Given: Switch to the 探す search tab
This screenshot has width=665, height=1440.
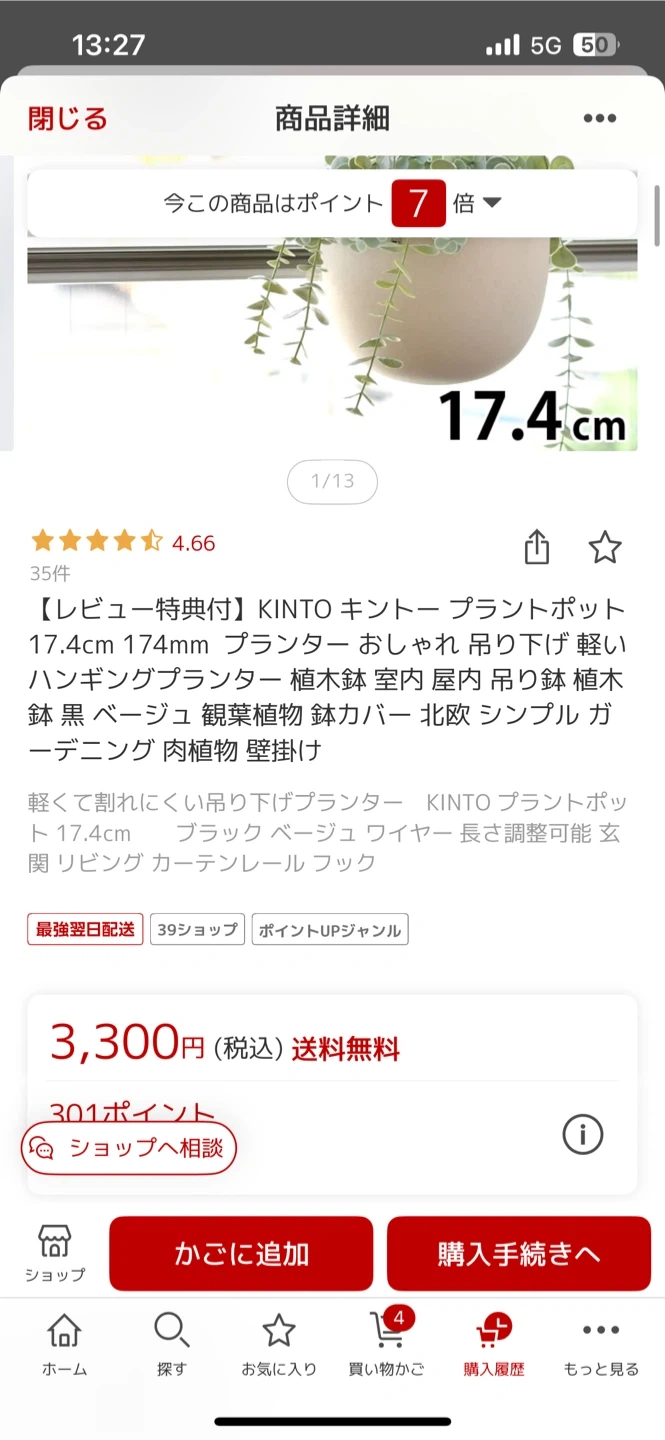Looking at the screenshot, I should pyautogui.click(x=171, y=1345).
